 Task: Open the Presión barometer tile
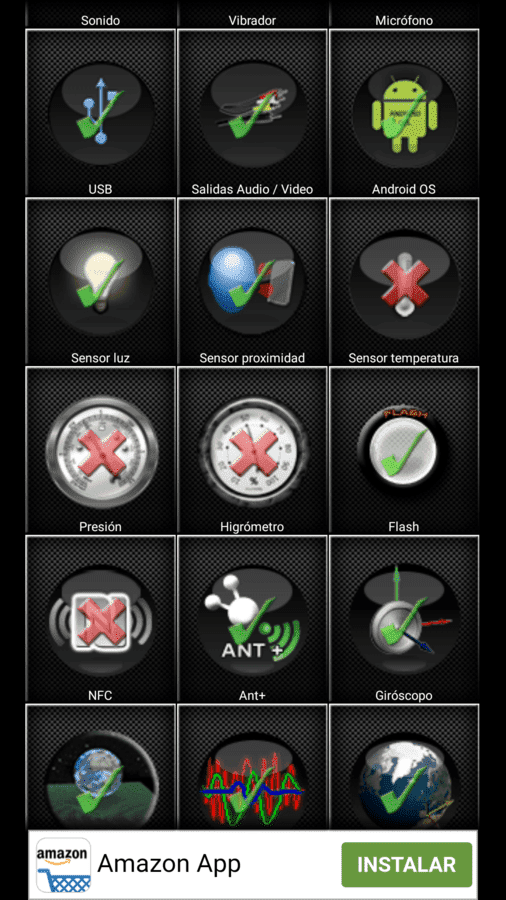pos(100,450)
